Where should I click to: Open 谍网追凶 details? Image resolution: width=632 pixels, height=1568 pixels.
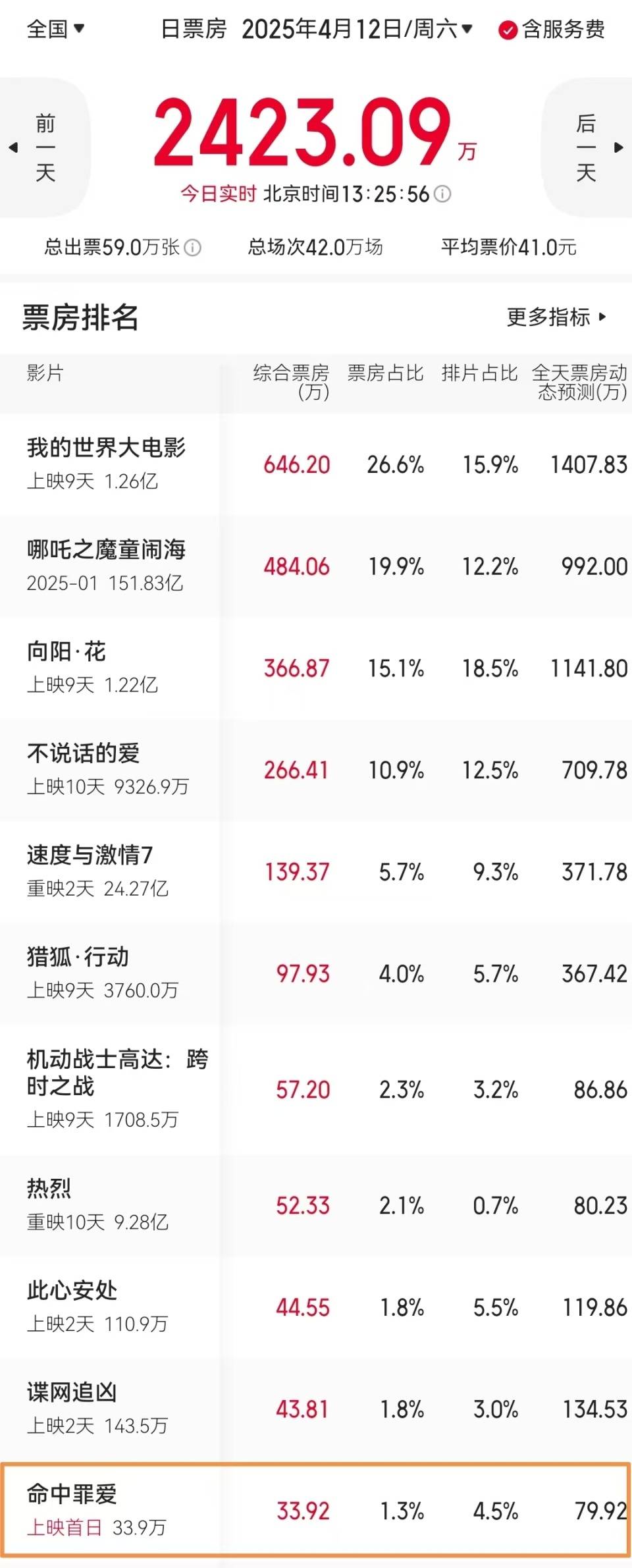[72, 1392]
